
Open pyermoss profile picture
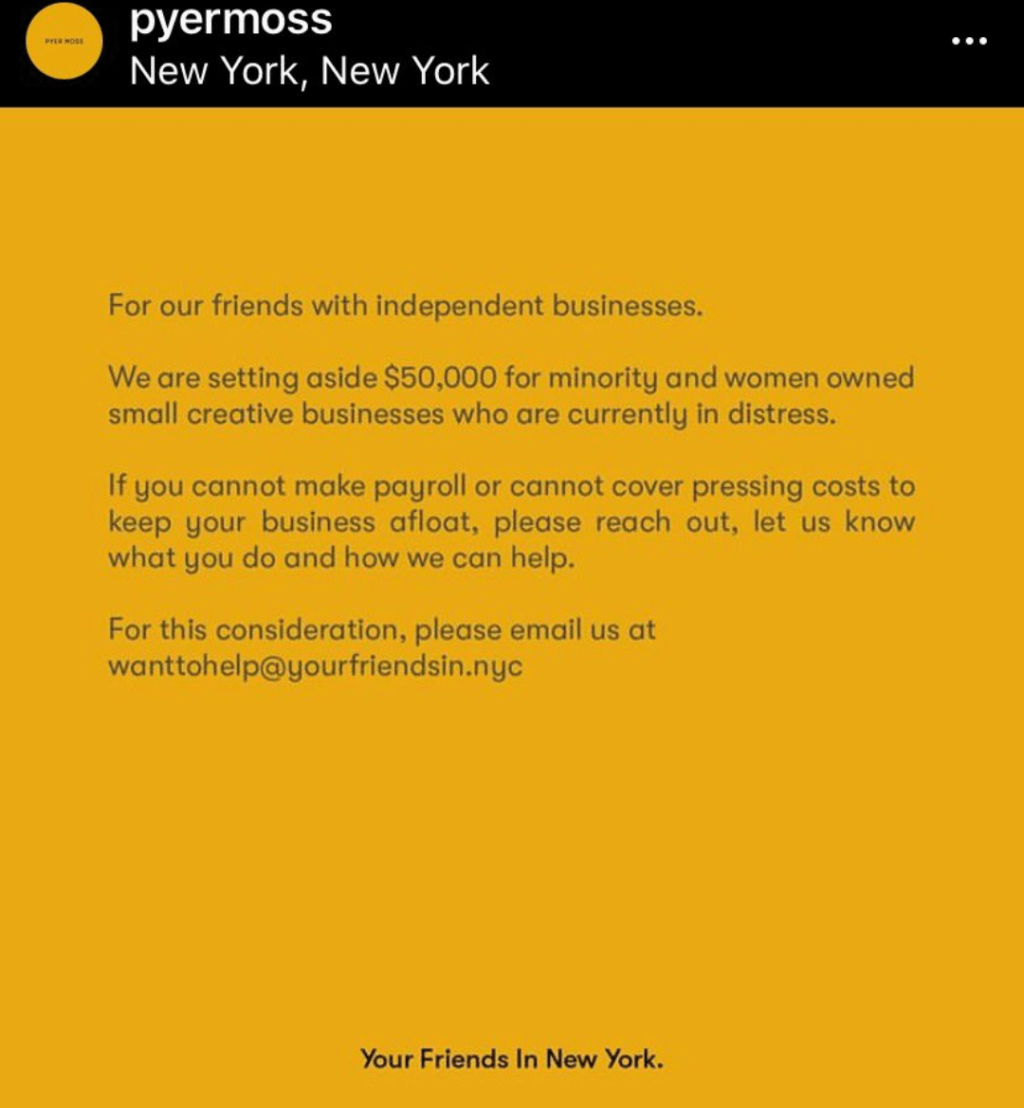click(64, 42)
